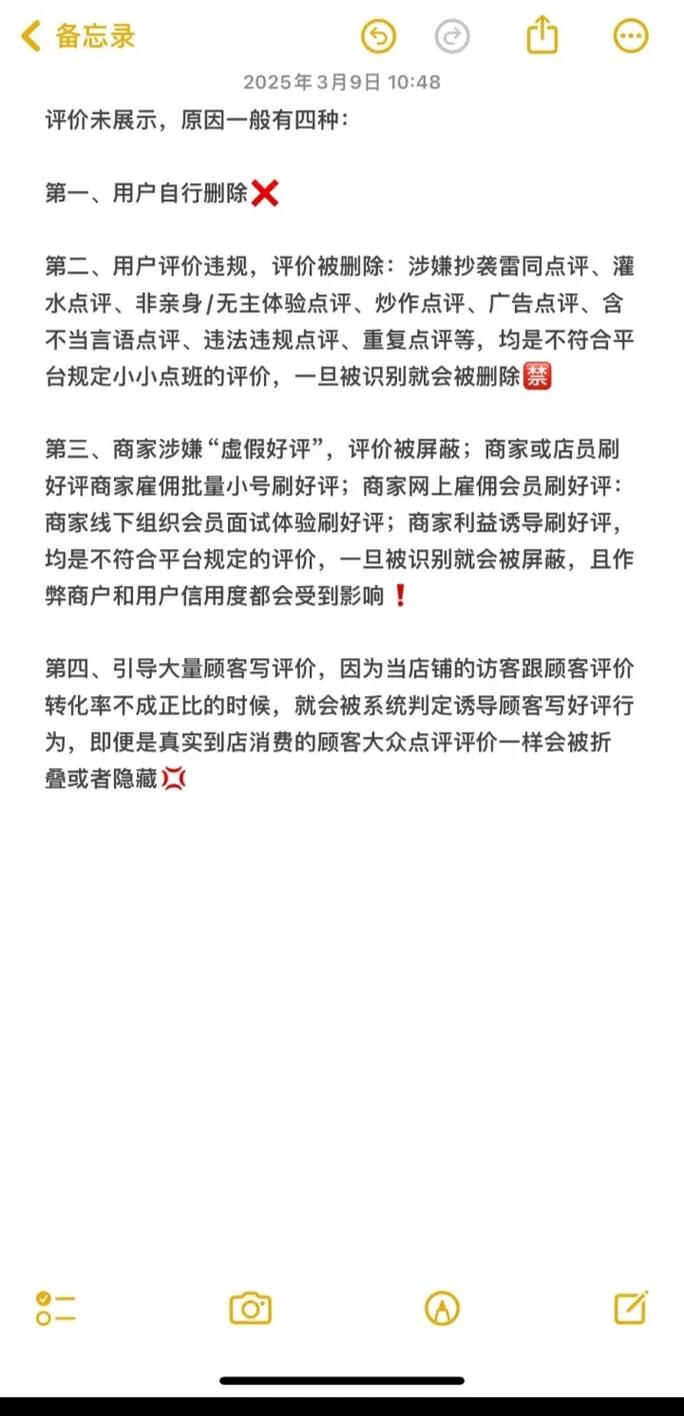Screen dimensions: 684x1416
Task: Undo the last edit
Action: coord(378,37)
